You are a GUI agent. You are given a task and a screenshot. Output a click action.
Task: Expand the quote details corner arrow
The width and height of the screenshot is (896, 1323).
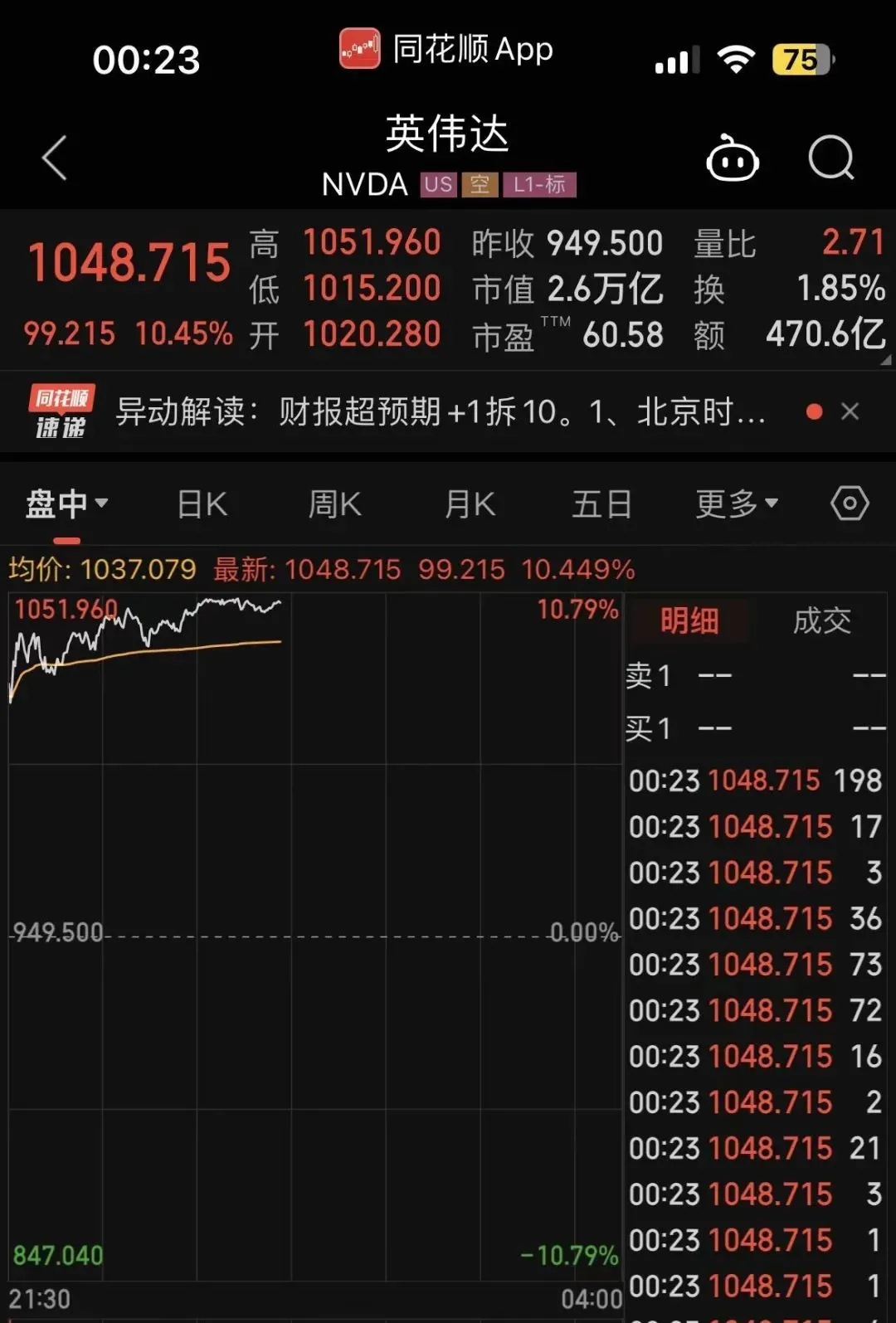885,360
